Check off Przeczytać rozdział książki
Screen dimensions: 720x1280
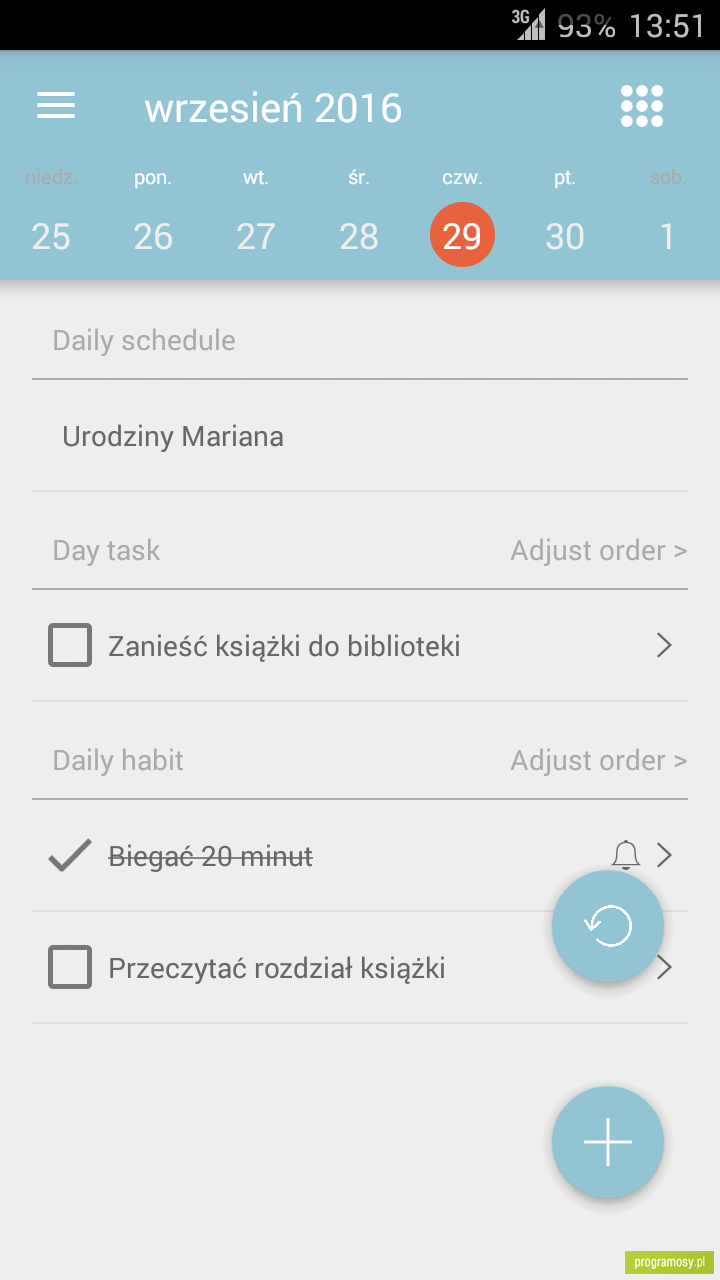pyautogui.click(x=70, y=967)
